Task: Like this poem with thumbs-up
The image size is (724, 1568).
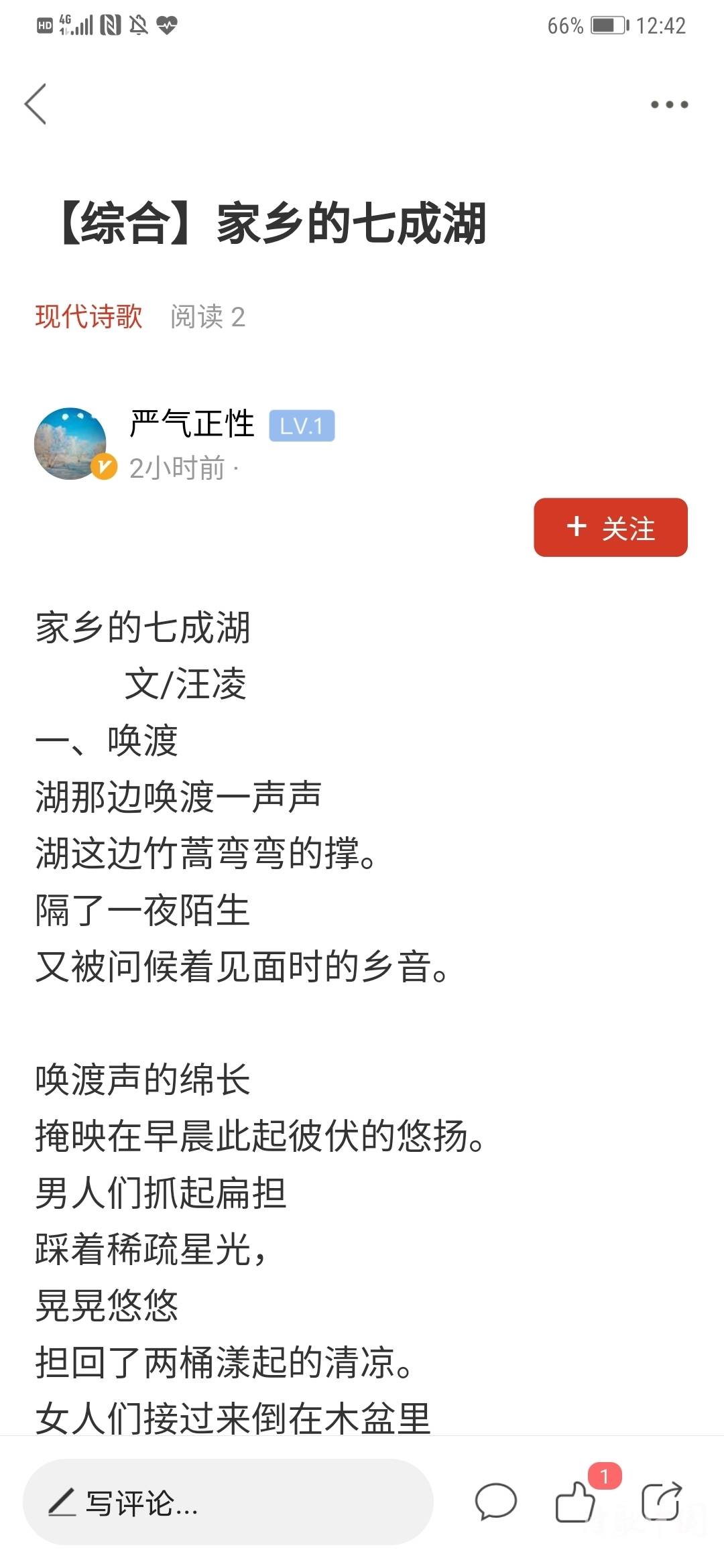Action: tap(575, 1501)
